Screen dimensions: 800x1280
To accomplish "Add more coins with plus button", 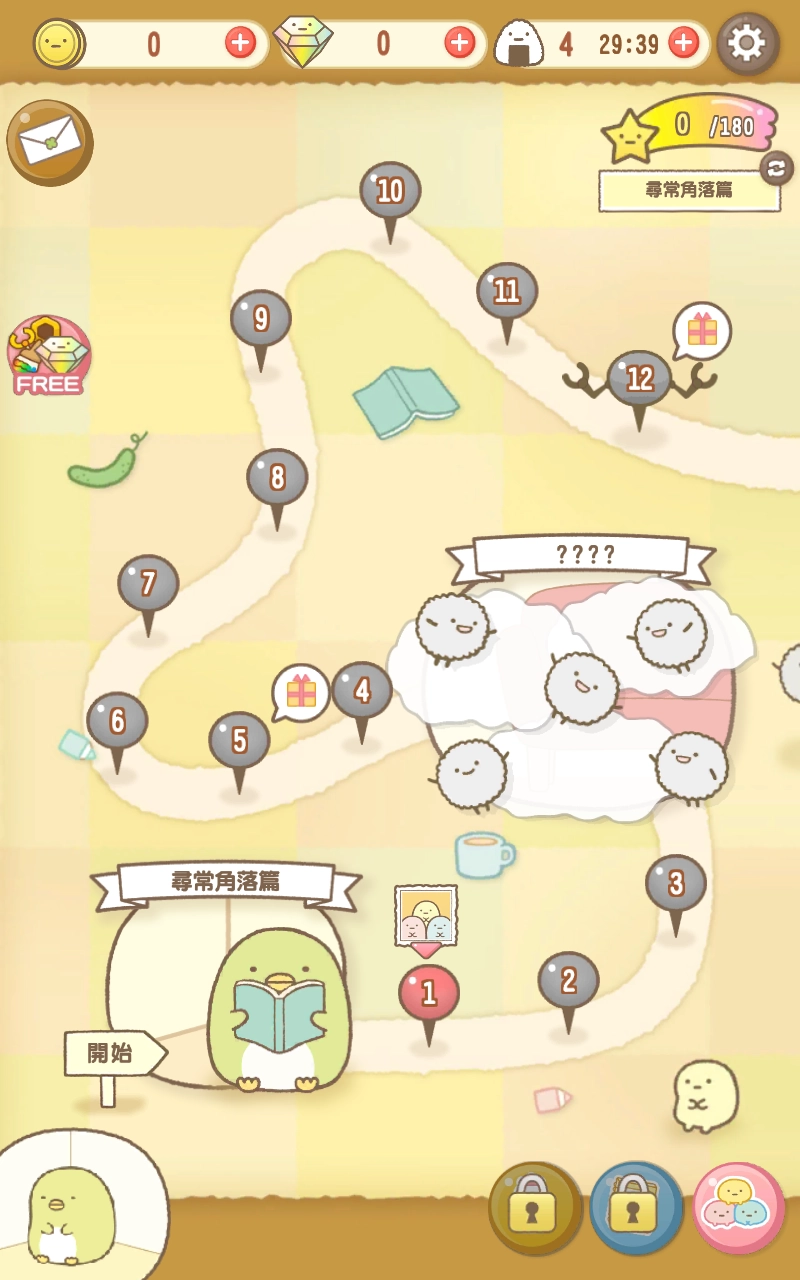I will point(240,43).
